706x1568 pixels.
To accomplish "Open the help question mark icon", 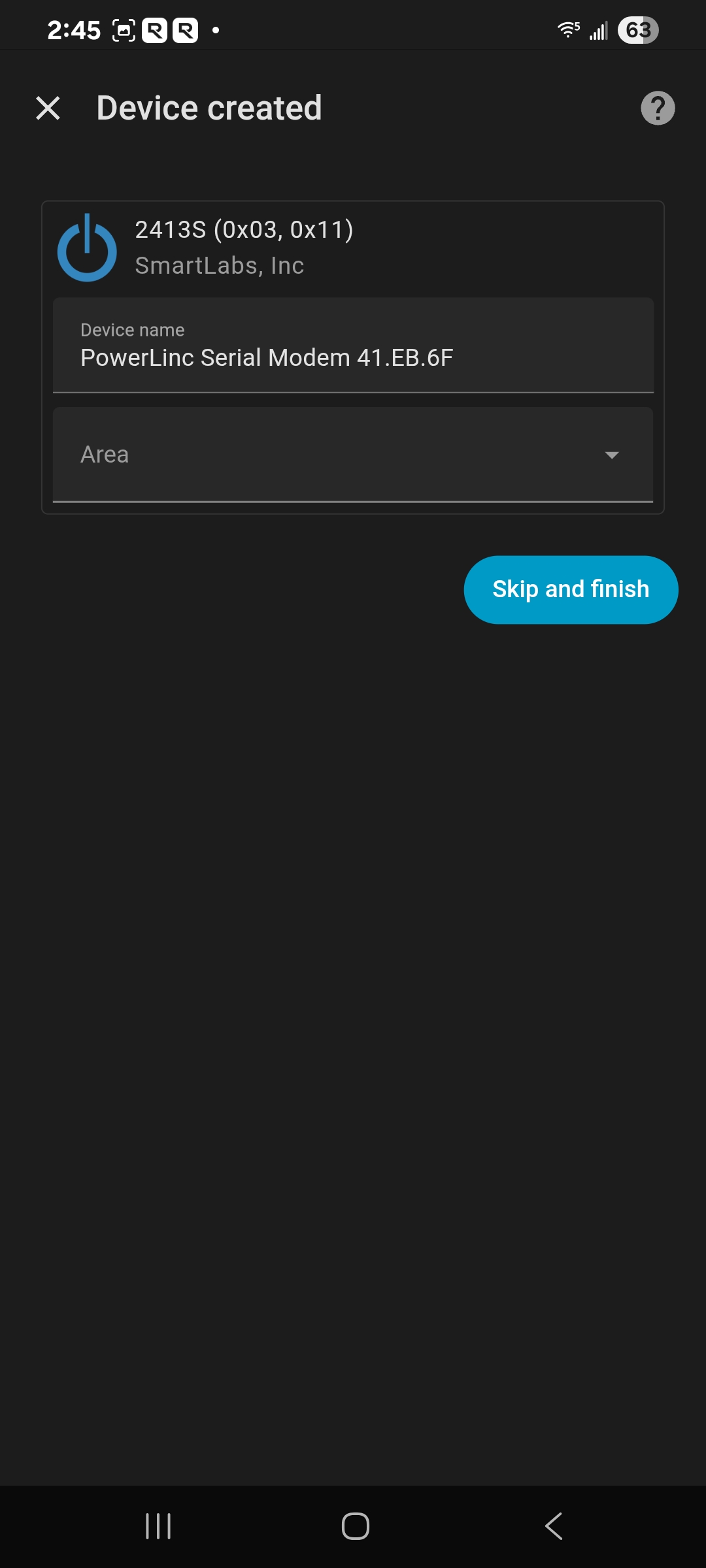I will click(x=657, y=108).
